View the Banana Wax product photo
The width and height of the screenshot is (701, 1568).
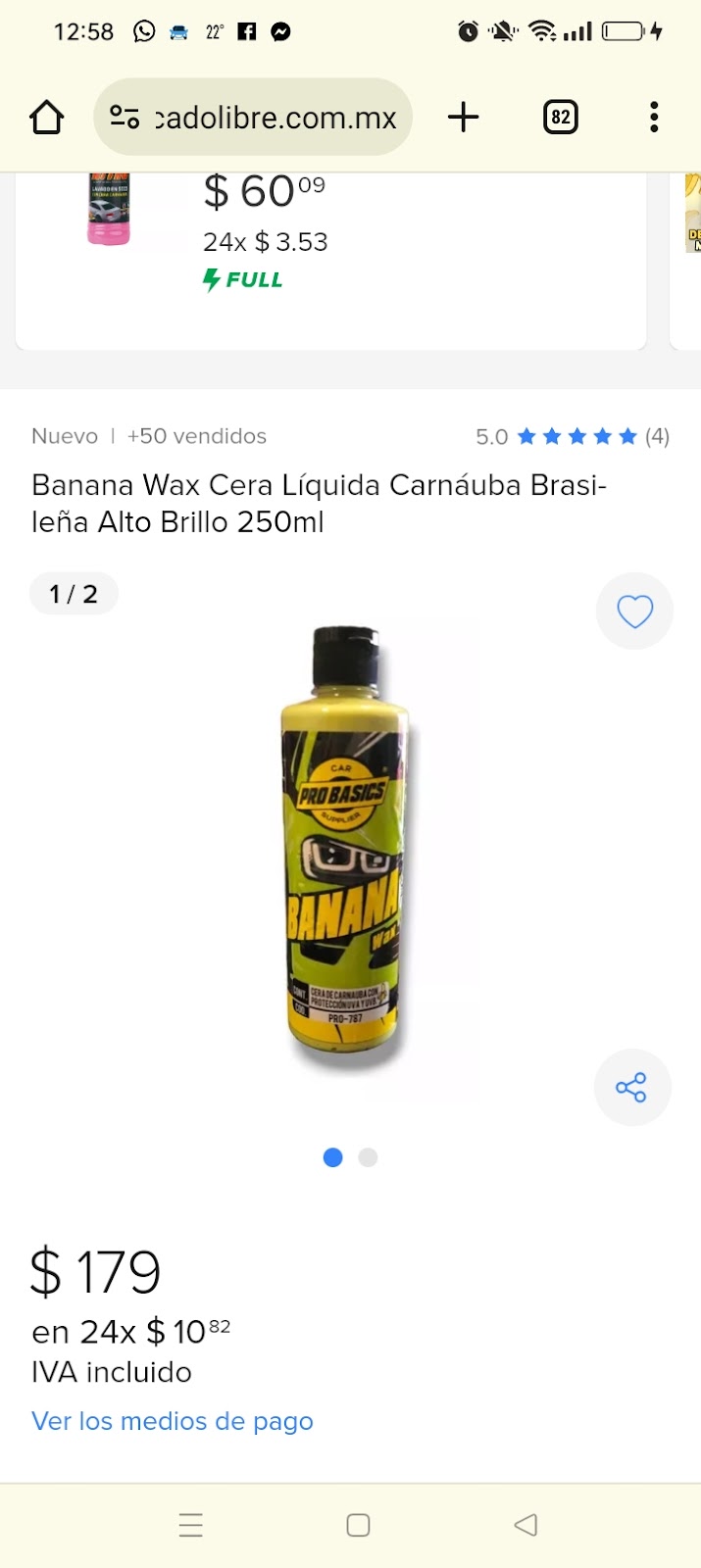coord(345,848)
